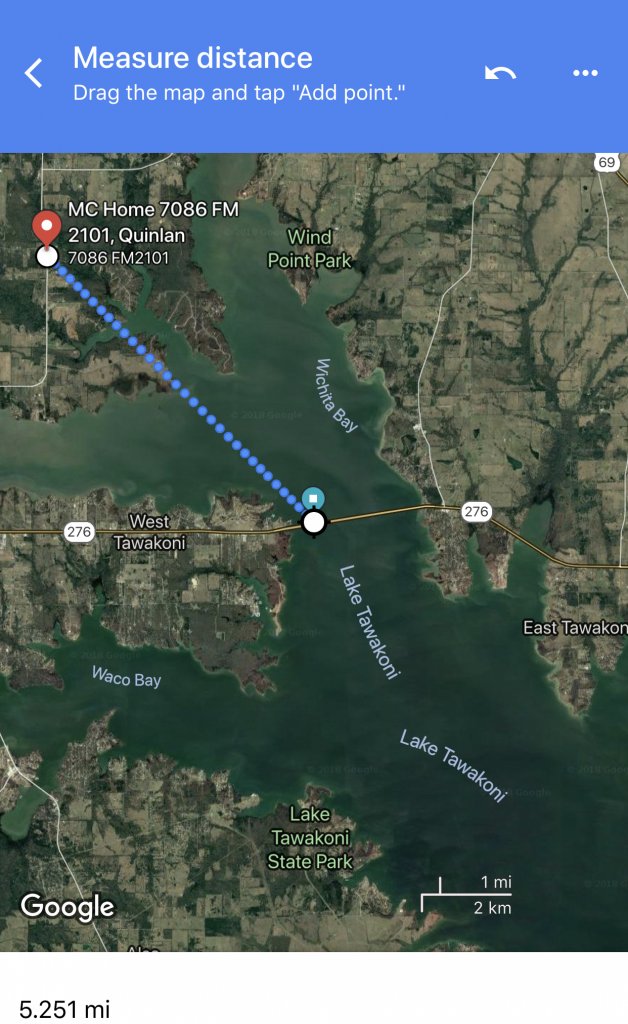Select Lake Tawakoni State Park on map

click(x=310, y=838)
